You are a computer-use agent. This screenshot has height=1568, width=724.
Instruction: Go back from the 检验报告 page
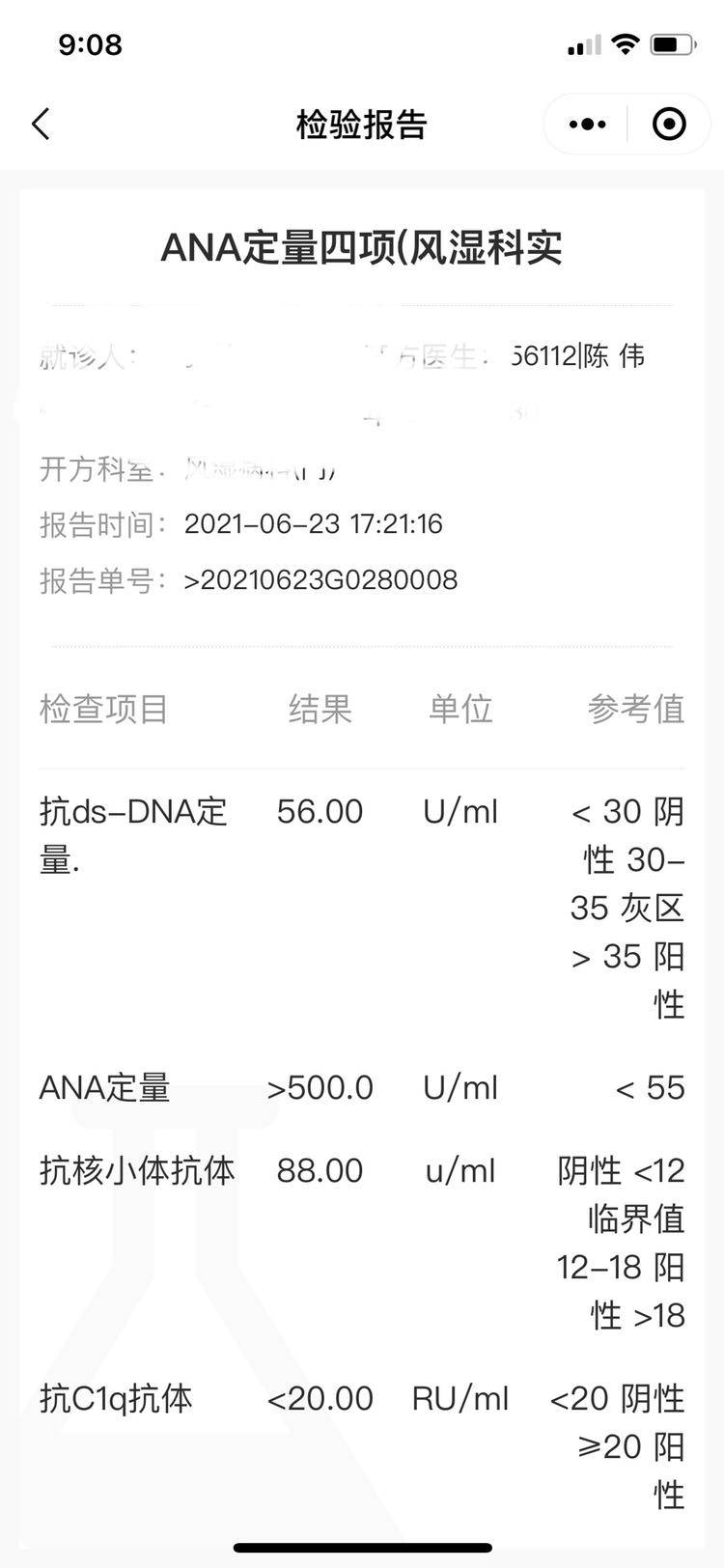(41, 125)
